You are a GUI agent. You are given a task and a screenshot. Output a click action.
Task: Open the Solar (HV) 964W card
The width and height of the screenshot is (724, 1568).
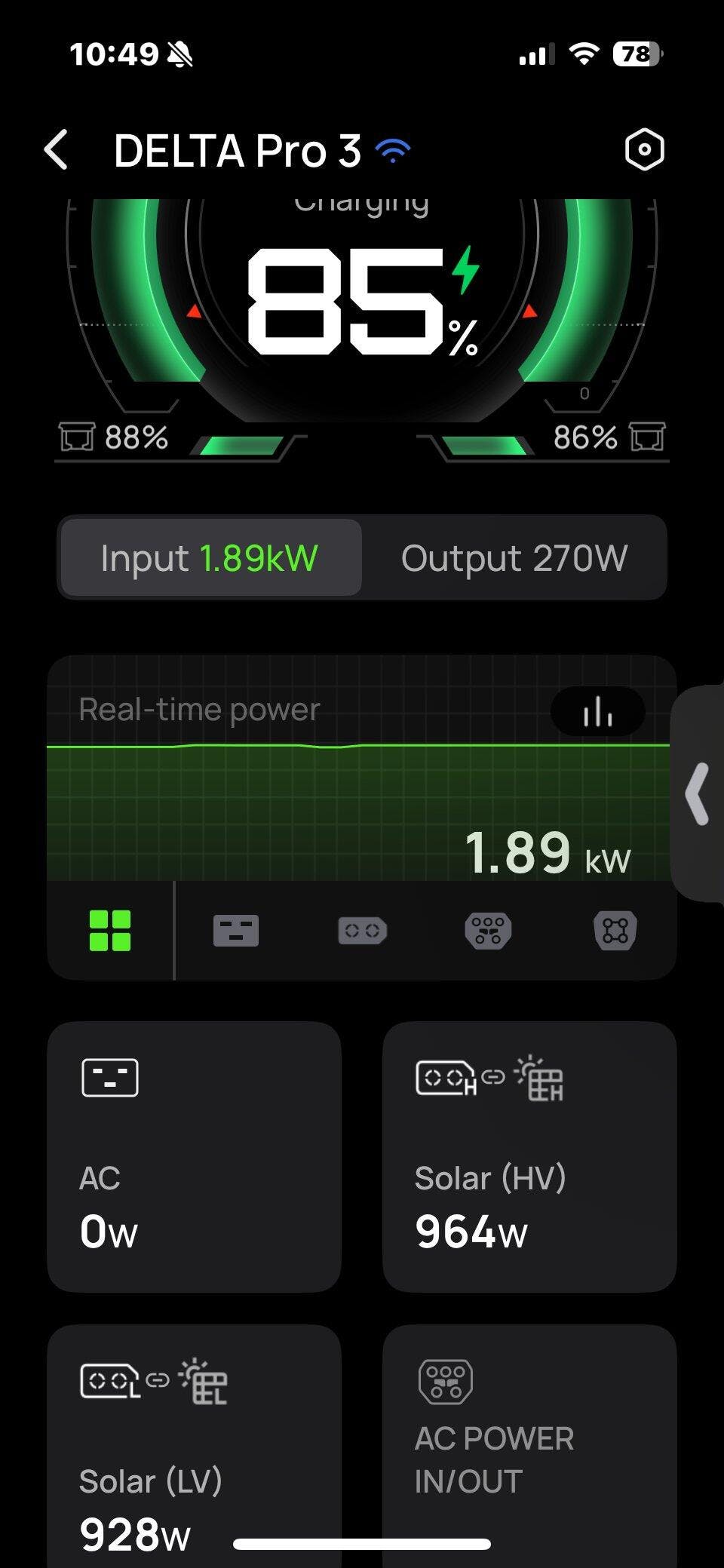[x=529, y=1156]
